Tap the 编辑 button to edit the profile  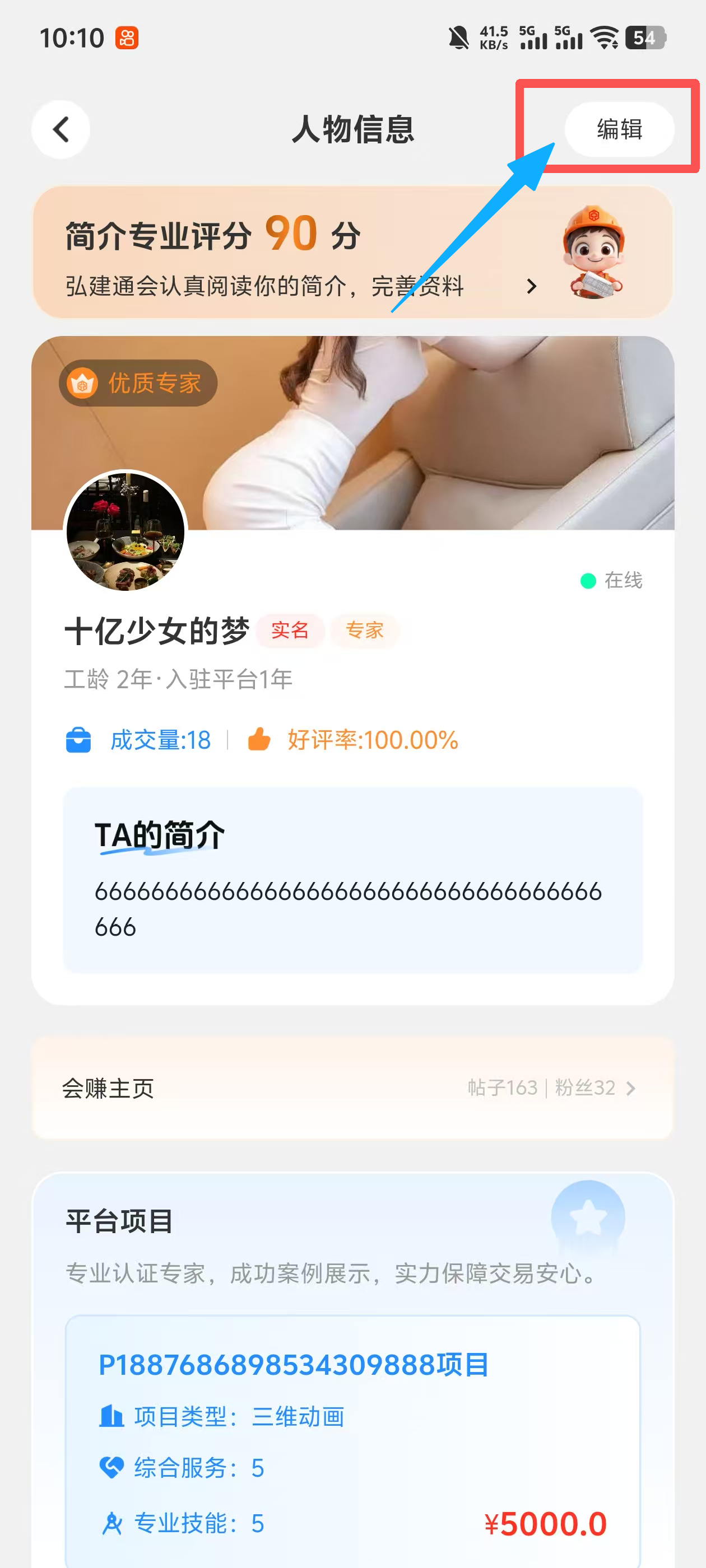coord(619,130)
